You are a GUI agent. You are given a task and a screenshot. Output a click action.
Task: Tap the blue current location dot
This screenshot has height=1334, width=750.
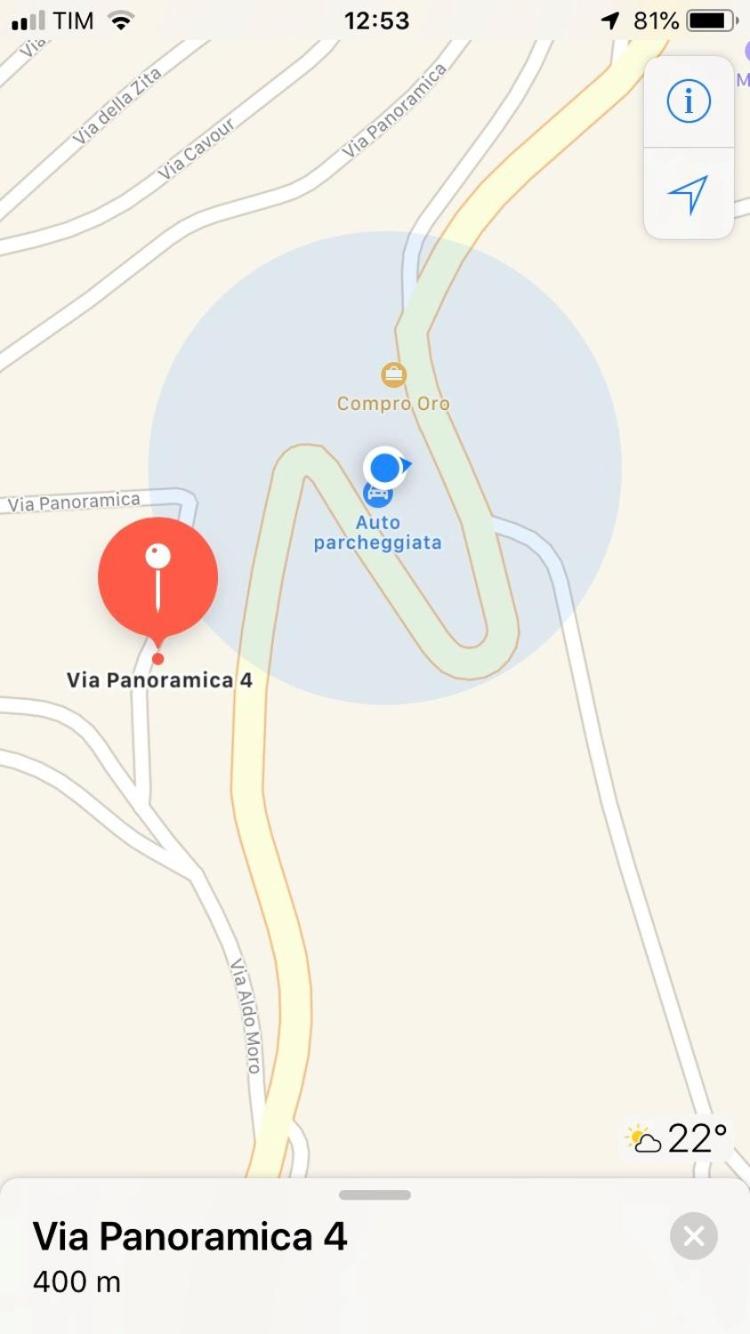click(x=385, y=467)
